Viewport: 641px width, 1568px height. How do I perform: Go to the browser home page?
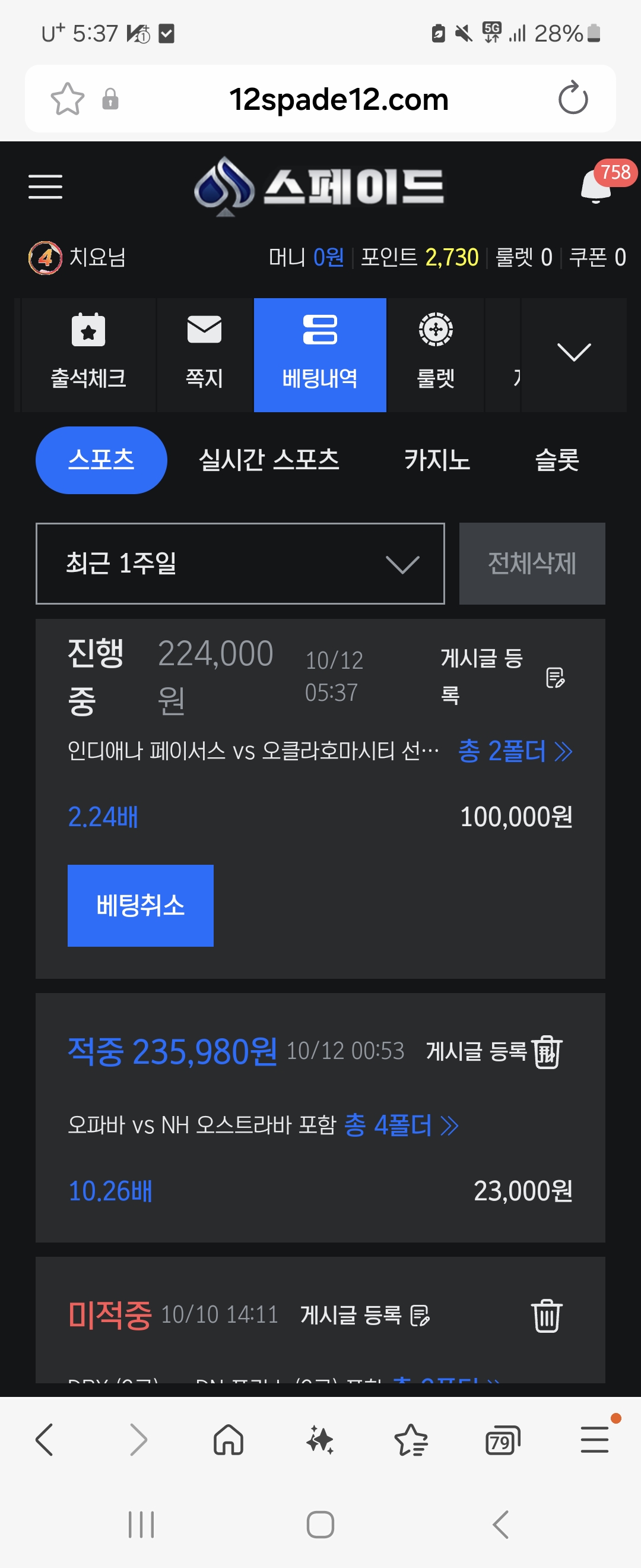(x=229, y=1440)
